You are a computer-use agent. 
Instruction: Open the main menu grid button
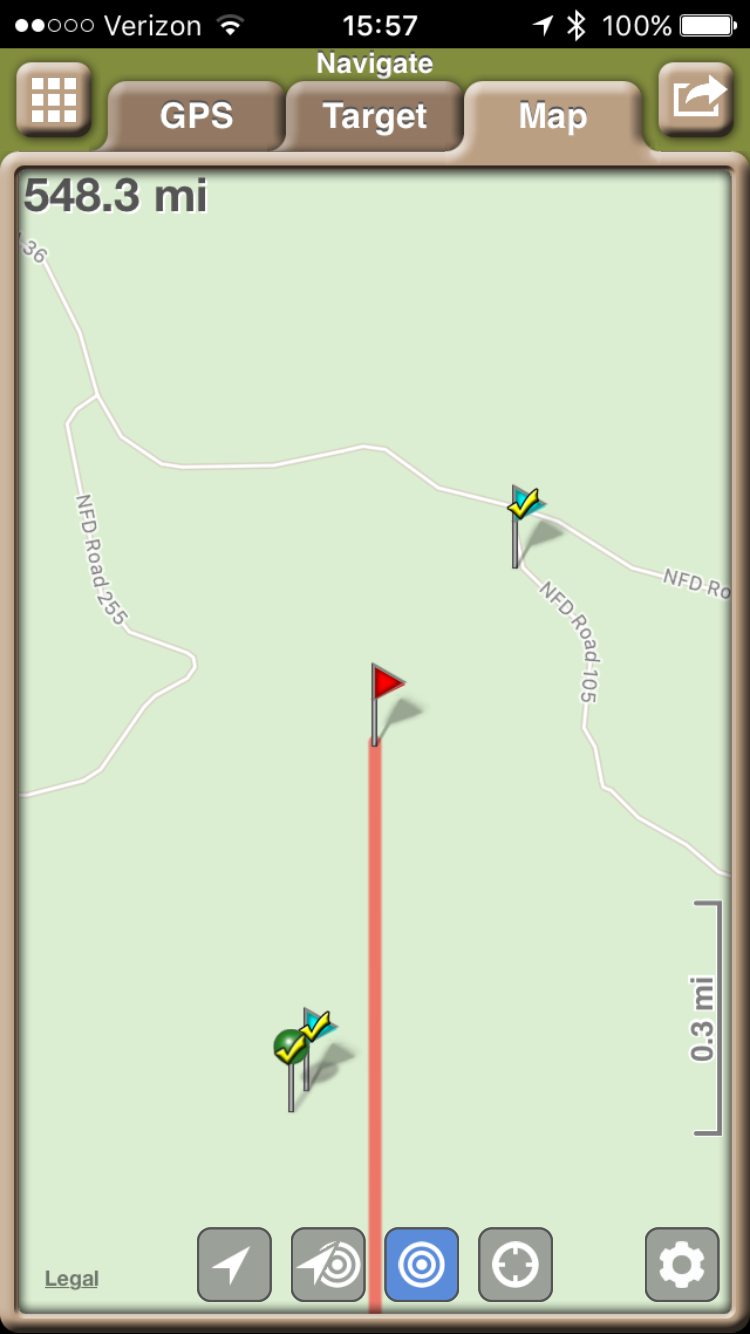click(53, 99)
